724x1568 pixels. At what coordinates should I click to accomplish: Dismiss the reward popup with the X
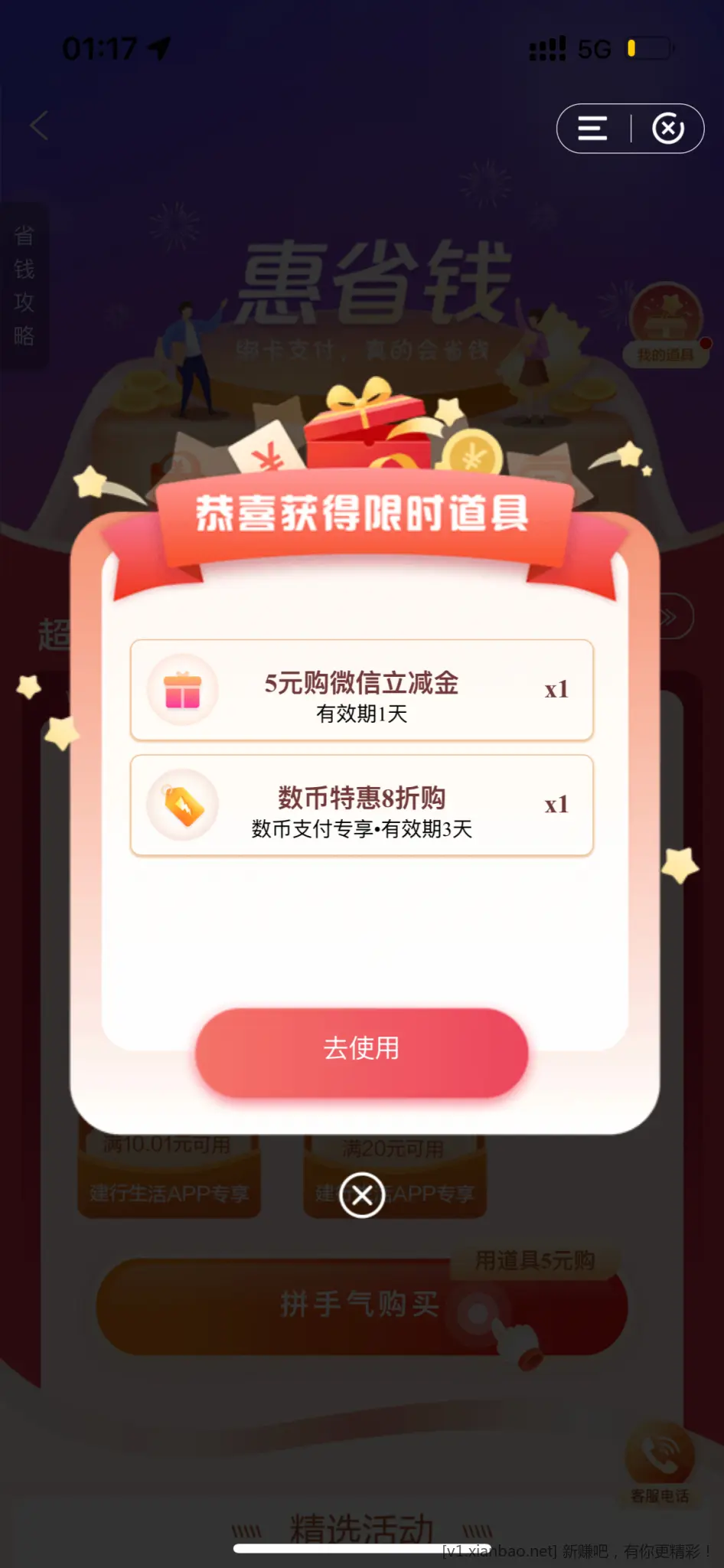point(362,1194)
